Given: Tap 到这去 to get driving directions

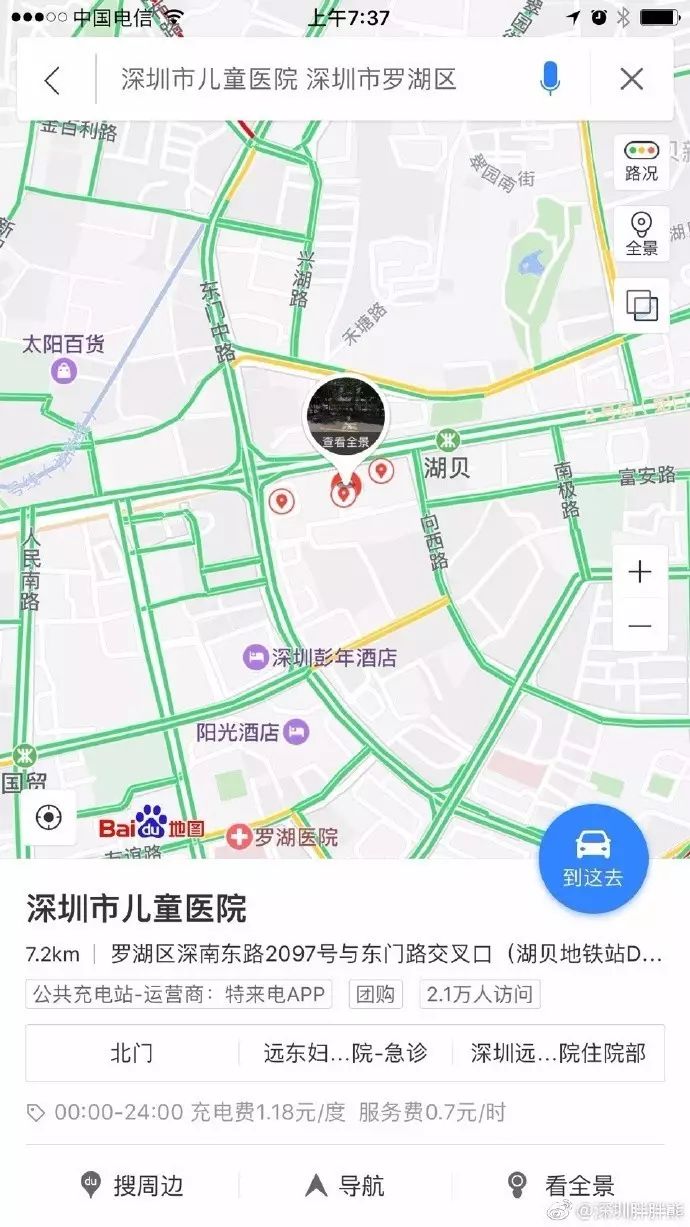Looking at the screenshot, I should point(593,859).
